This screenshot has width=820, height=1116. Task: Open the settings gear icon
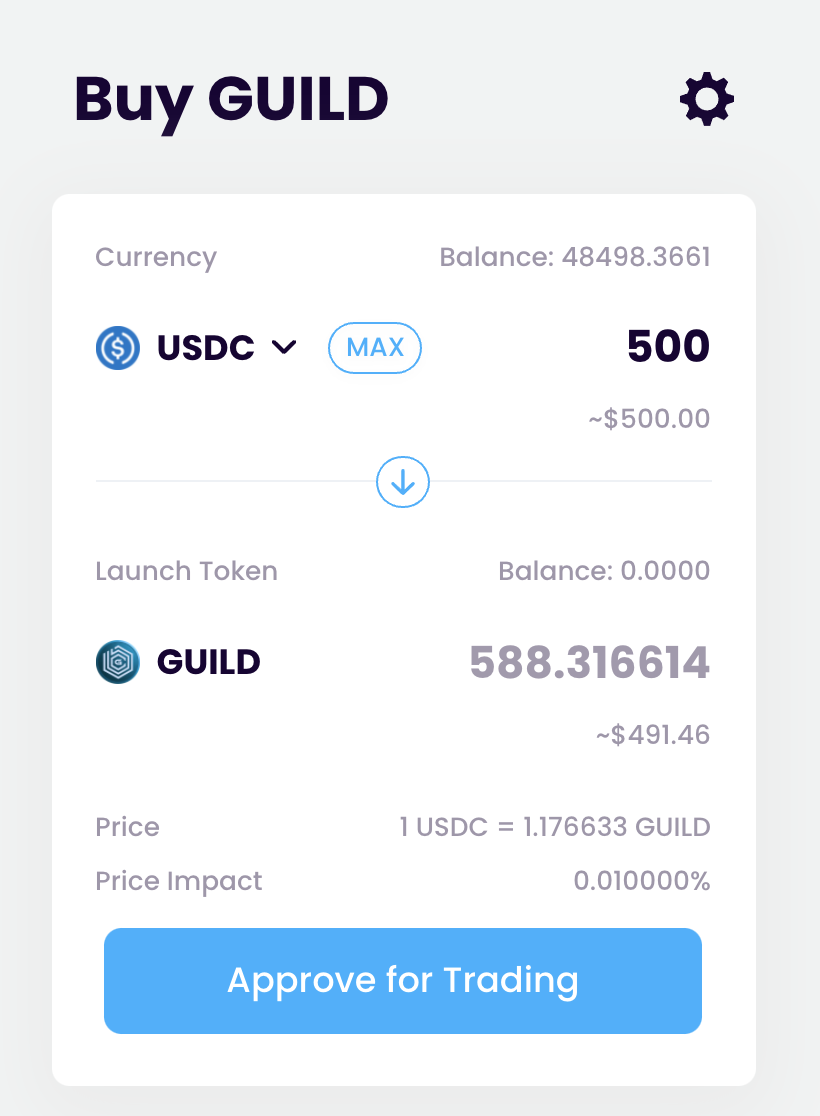pos(707,99)
